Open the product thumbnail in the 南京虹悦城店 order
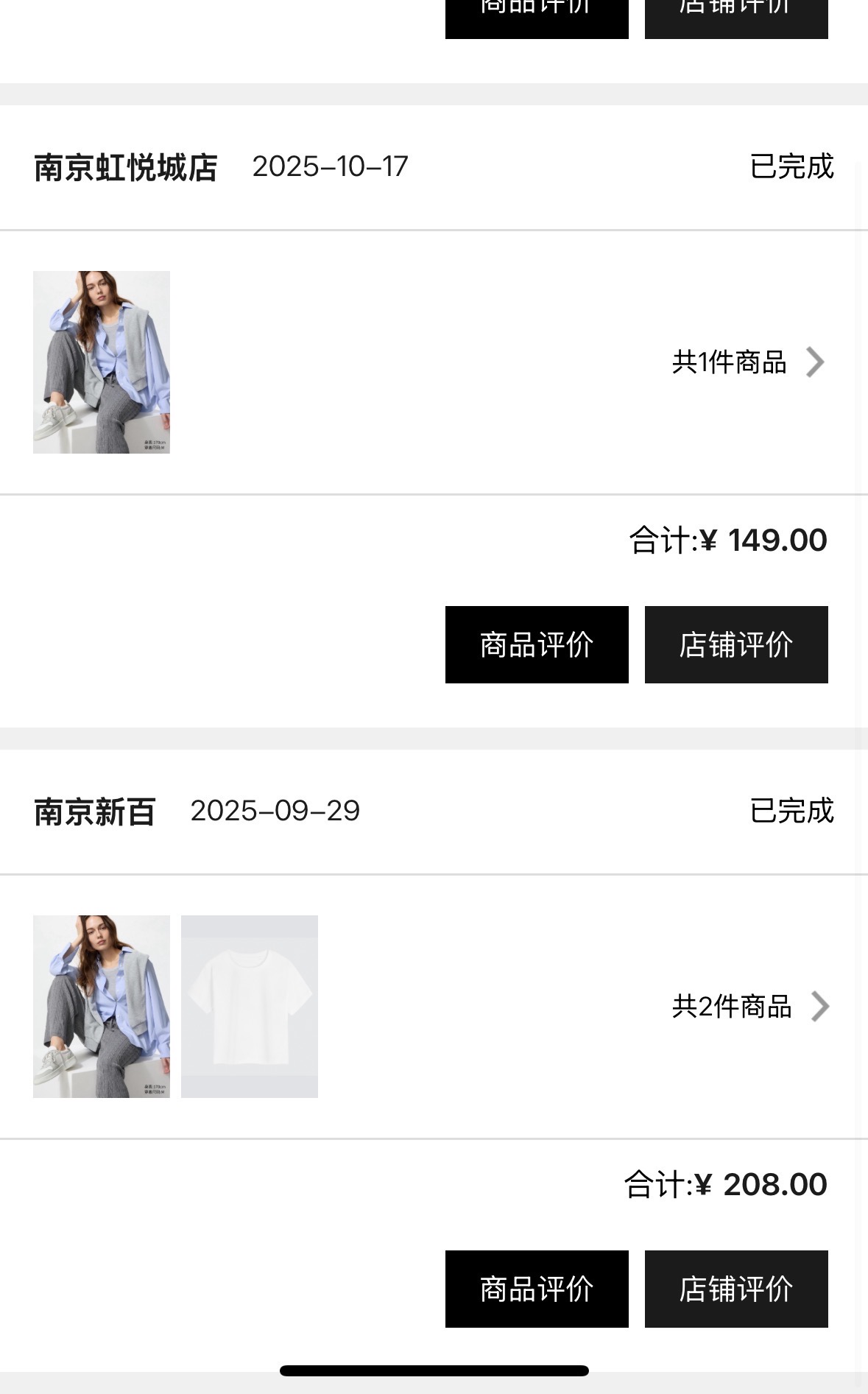Screen dimensions: 868x1394 click(102, 362)
